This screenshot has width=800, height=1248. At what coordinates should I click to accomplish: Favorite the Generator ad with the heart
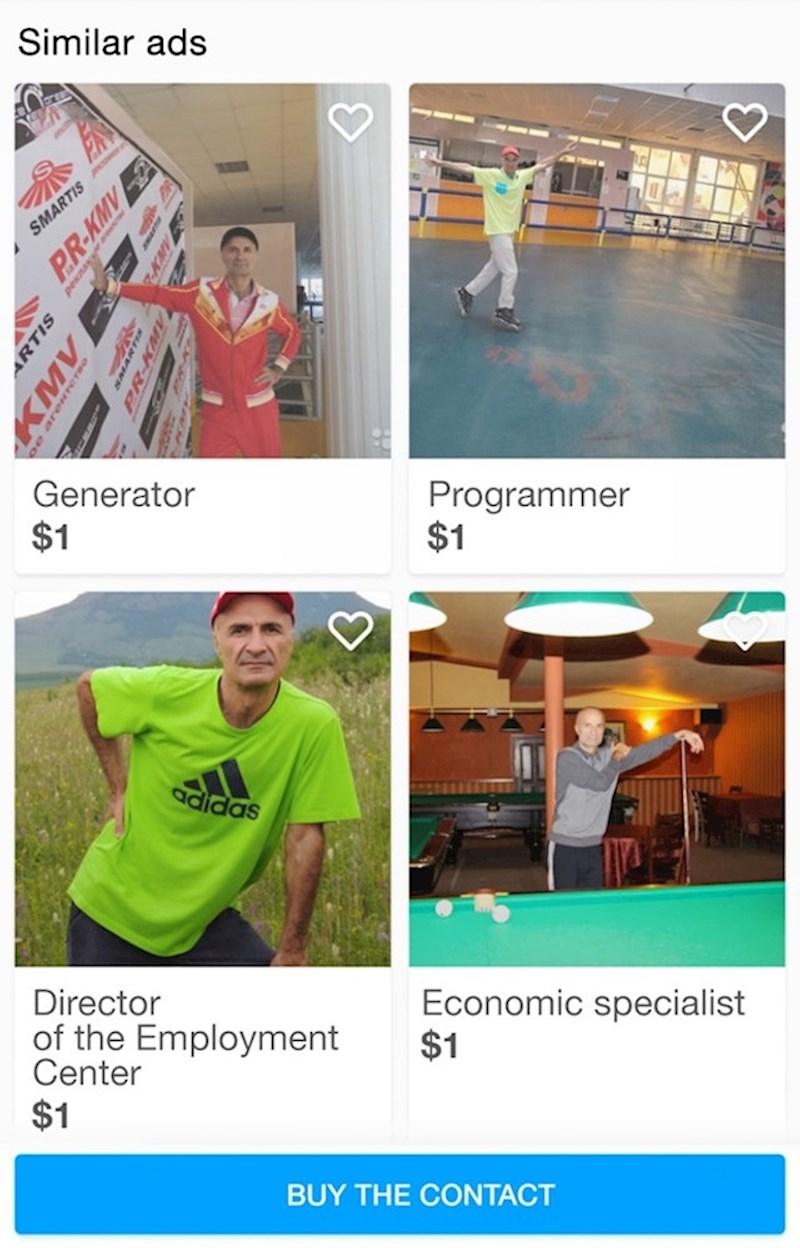(350, 122)
